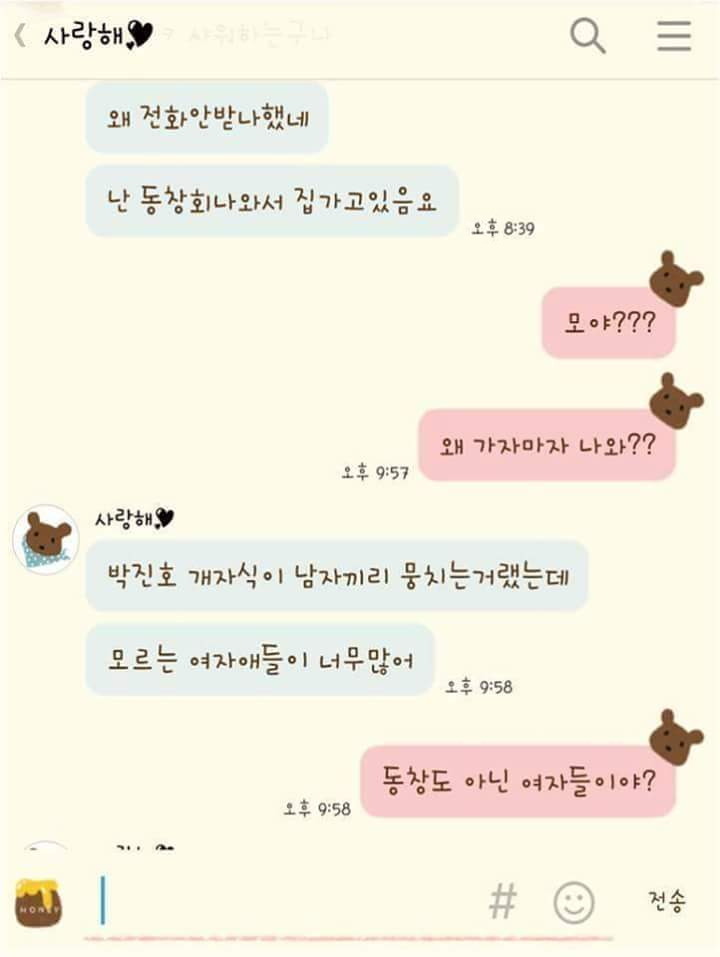Go back from the 사랑해 chat
The image size is (720, 957).
(x=19, y=36)
